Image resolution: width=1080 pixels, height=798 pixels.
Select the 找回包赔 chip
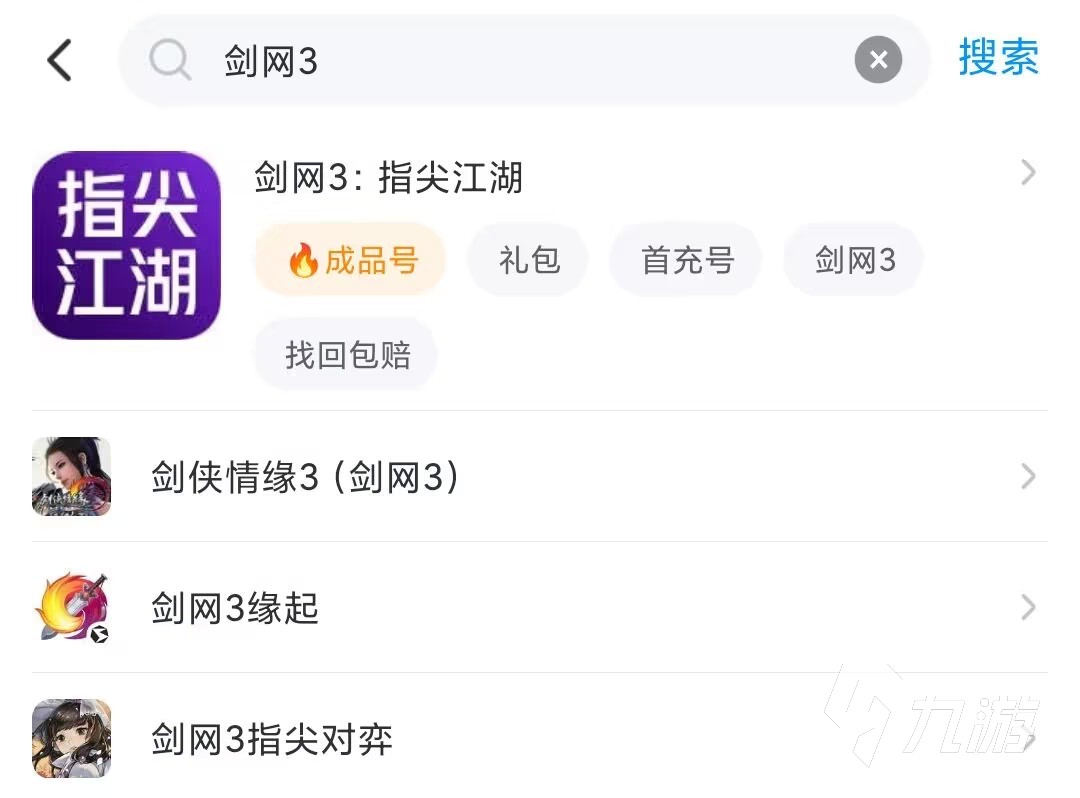[x=347, y=354]
